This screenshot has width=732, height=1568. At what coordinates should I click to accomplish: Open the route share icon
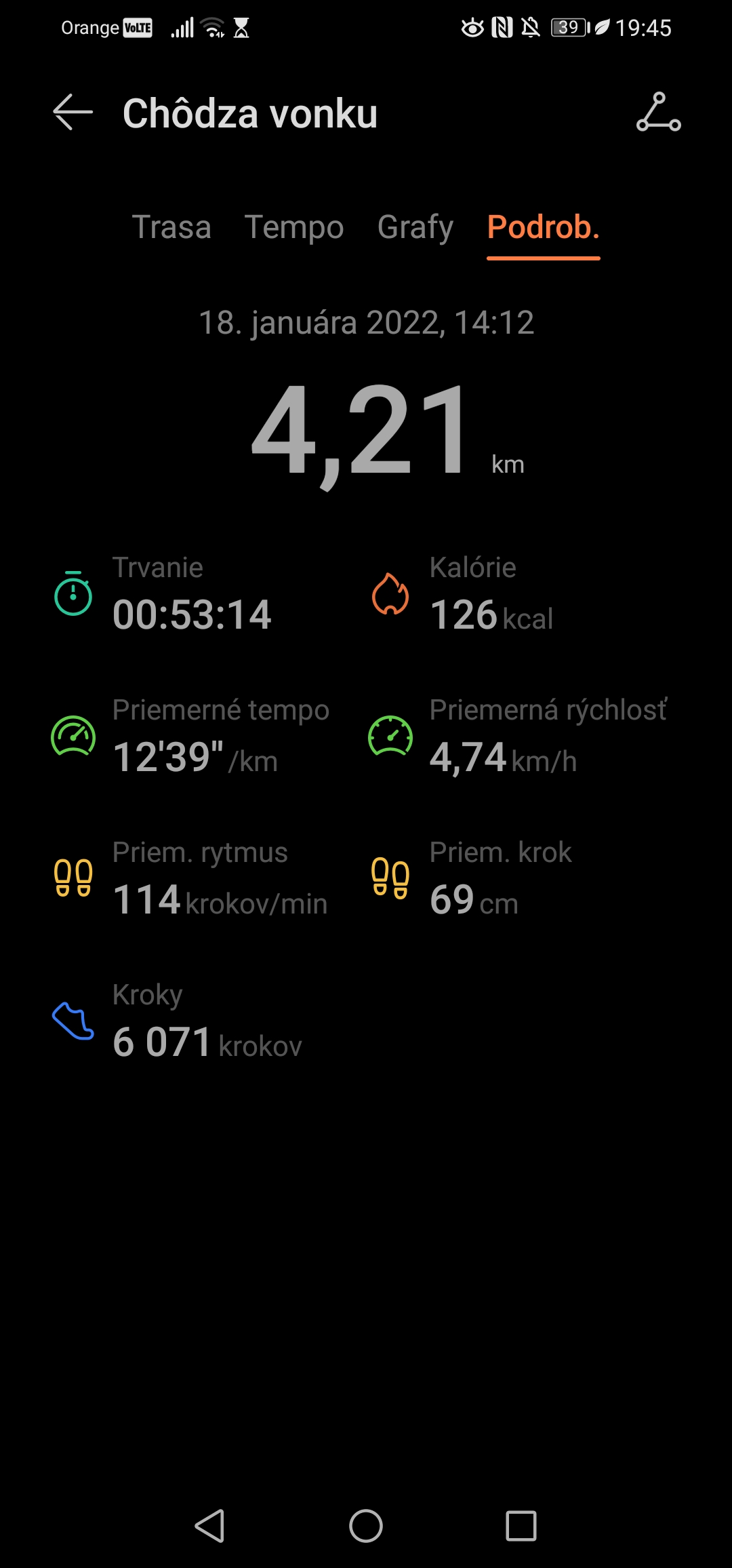click(658, 112)
